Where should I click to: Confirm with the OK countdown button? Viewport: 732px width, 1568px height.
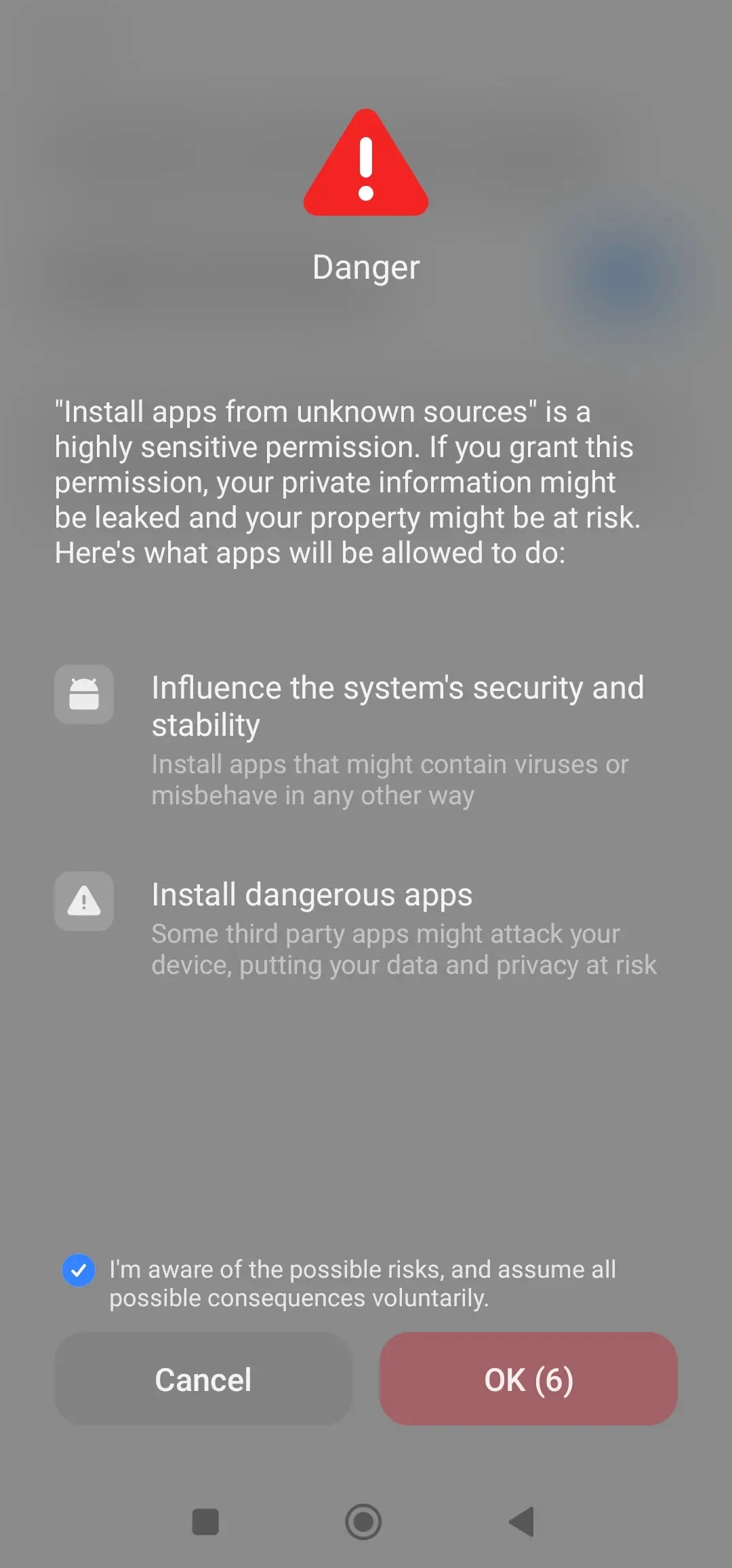pos(528,1379)
